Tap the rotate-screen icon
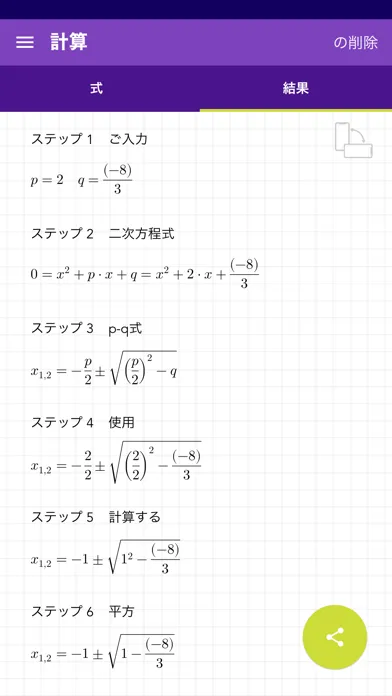Viewport: 392px width, 696px height. pos(353,140)
